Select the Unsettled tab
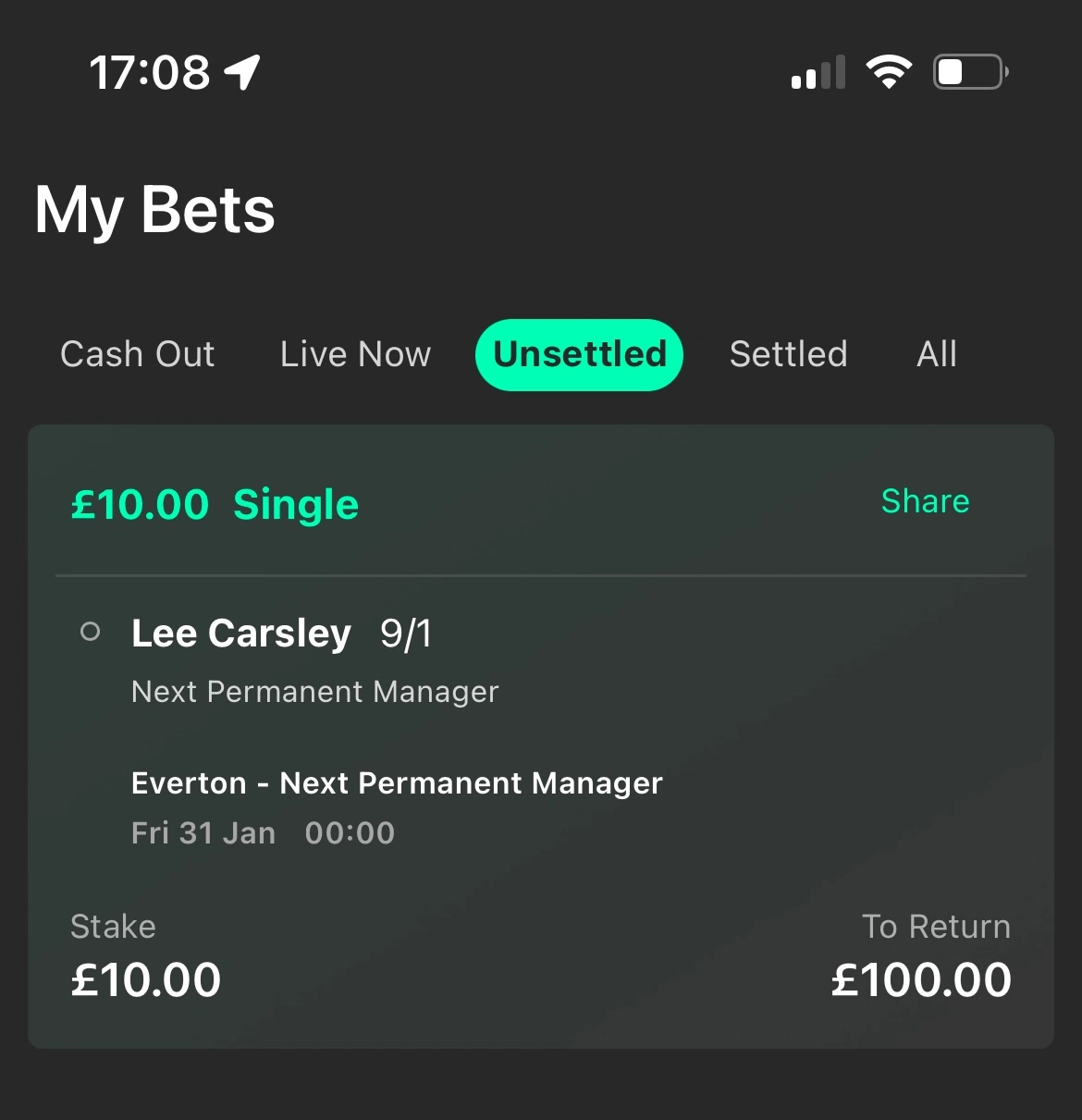The image size is (1082, 1120). coord(579,354)
